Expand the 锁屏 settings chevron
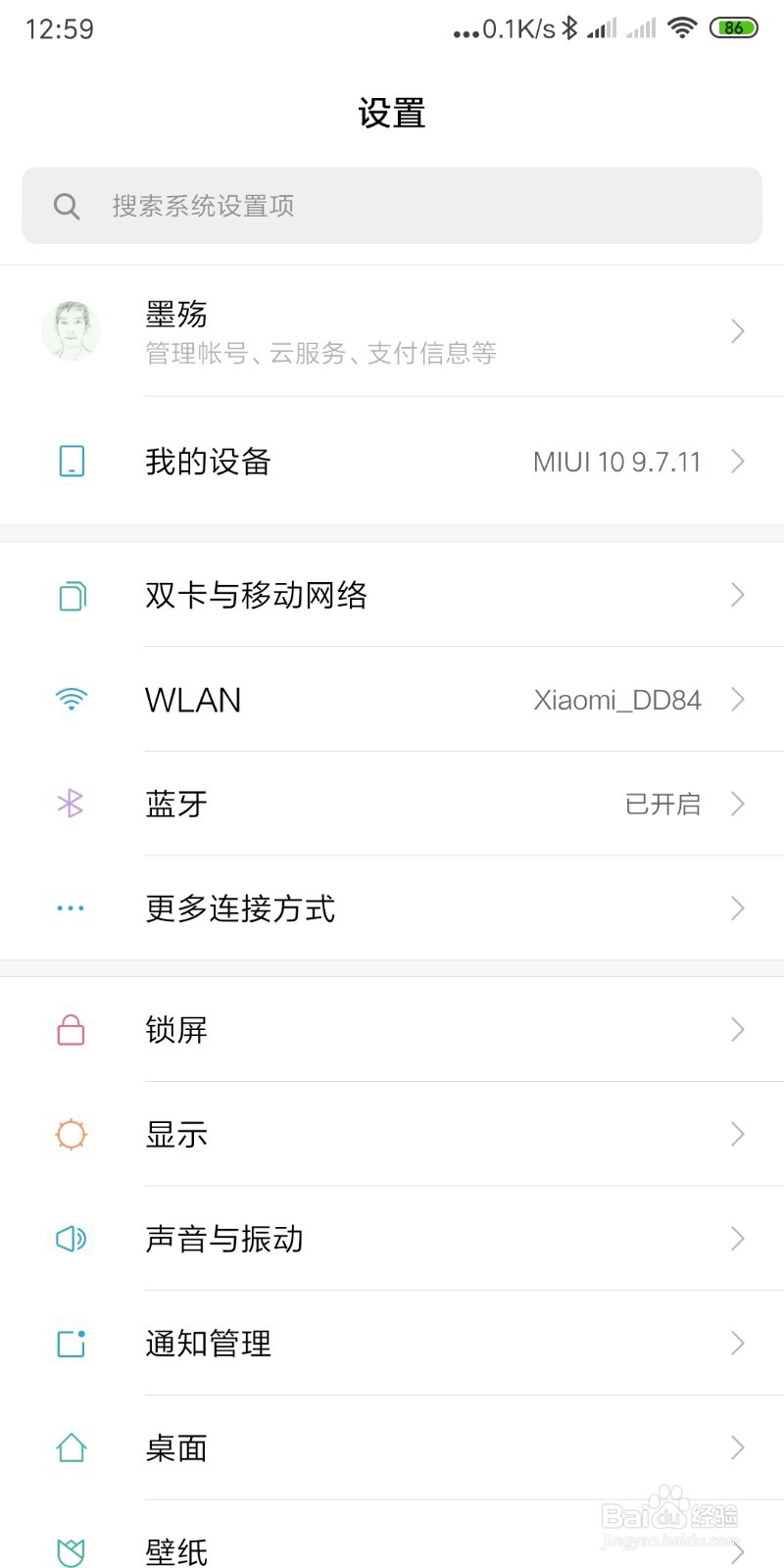784x1568 pixels. coord(738,1030)
